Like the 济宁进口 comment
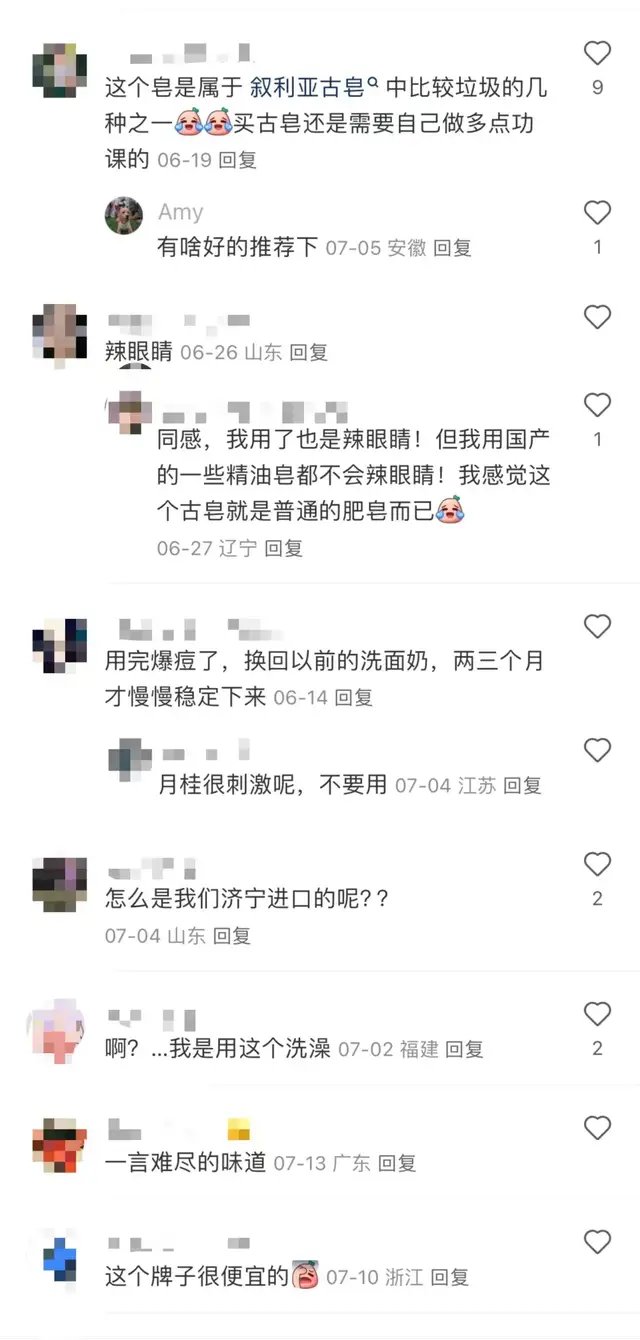Screen dimensions: 640x1340 [x=597, y=865]
